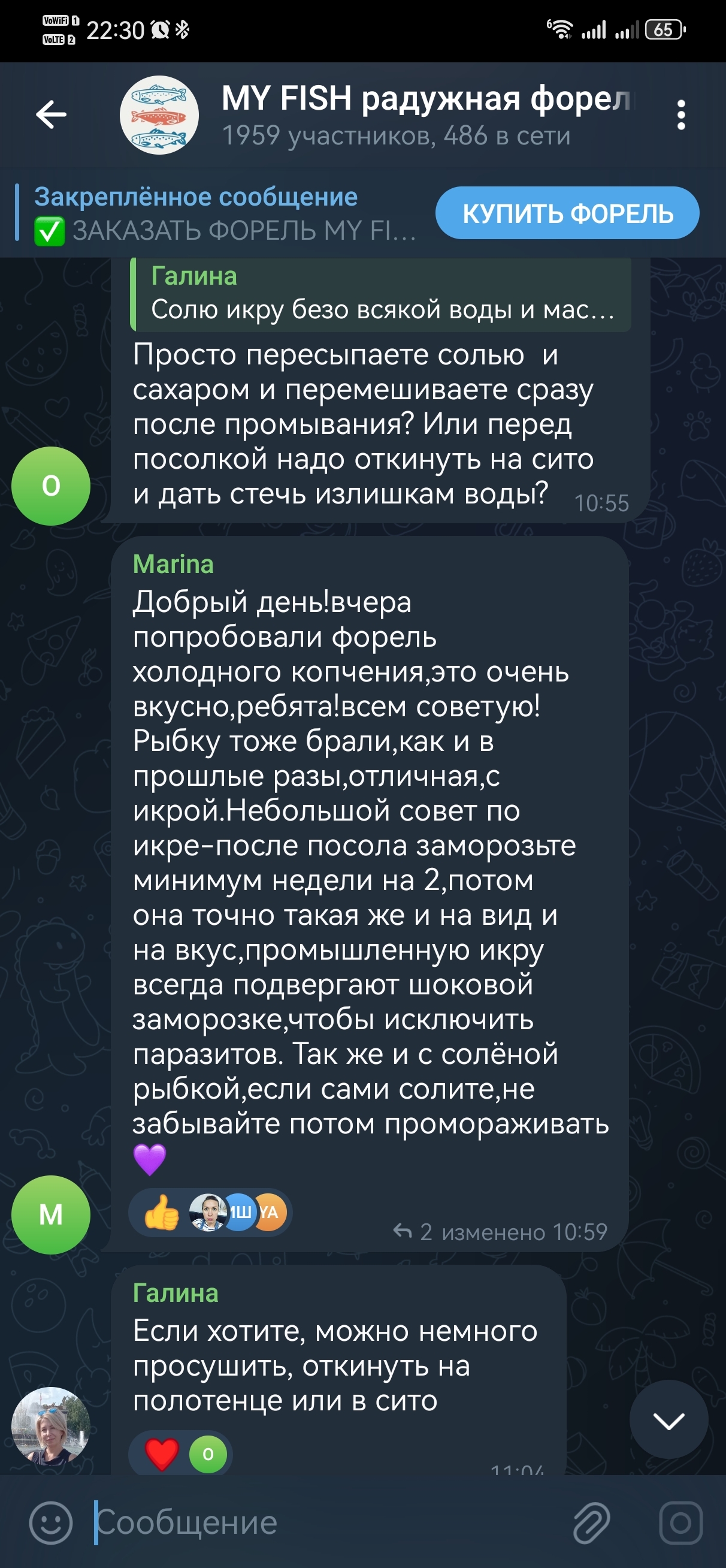Open MY FISH group info from the header
This screenshot has width=726, height=1568.
[395, 115]
